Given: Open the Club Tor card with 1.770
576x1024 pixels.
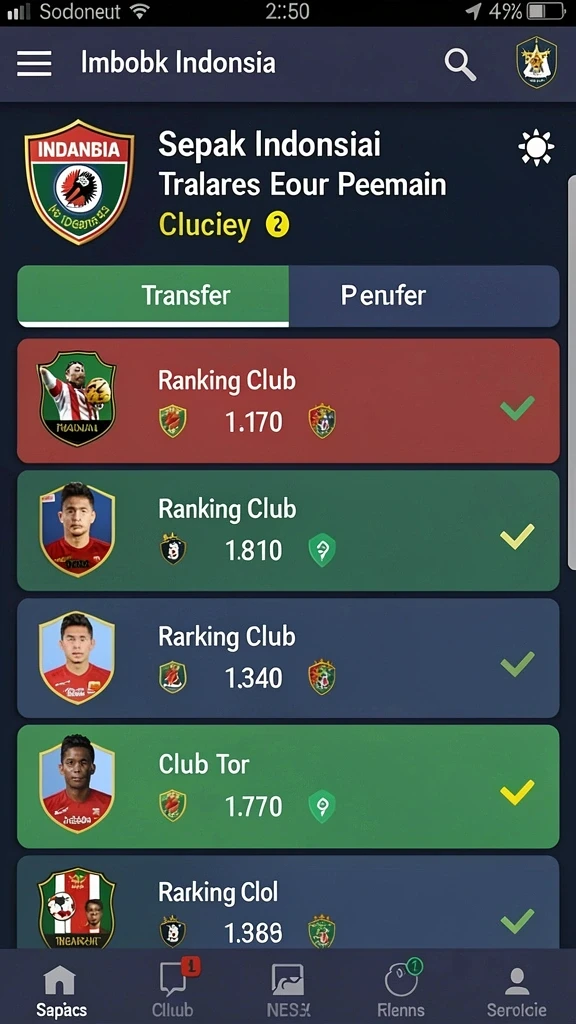Looking at the screenshot, I should coord(288,786).
